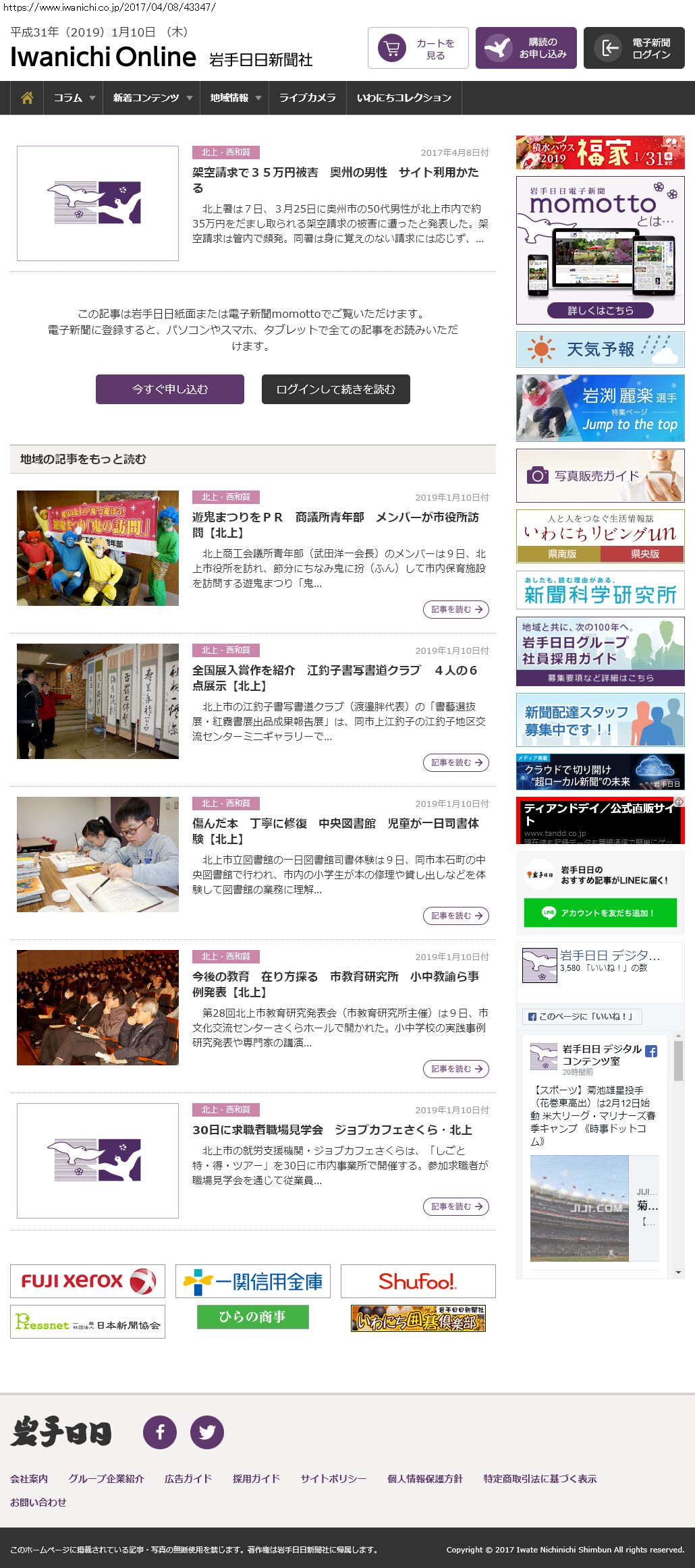
Task: Open the 天気予報 weather banner
Action: [600, 349]
